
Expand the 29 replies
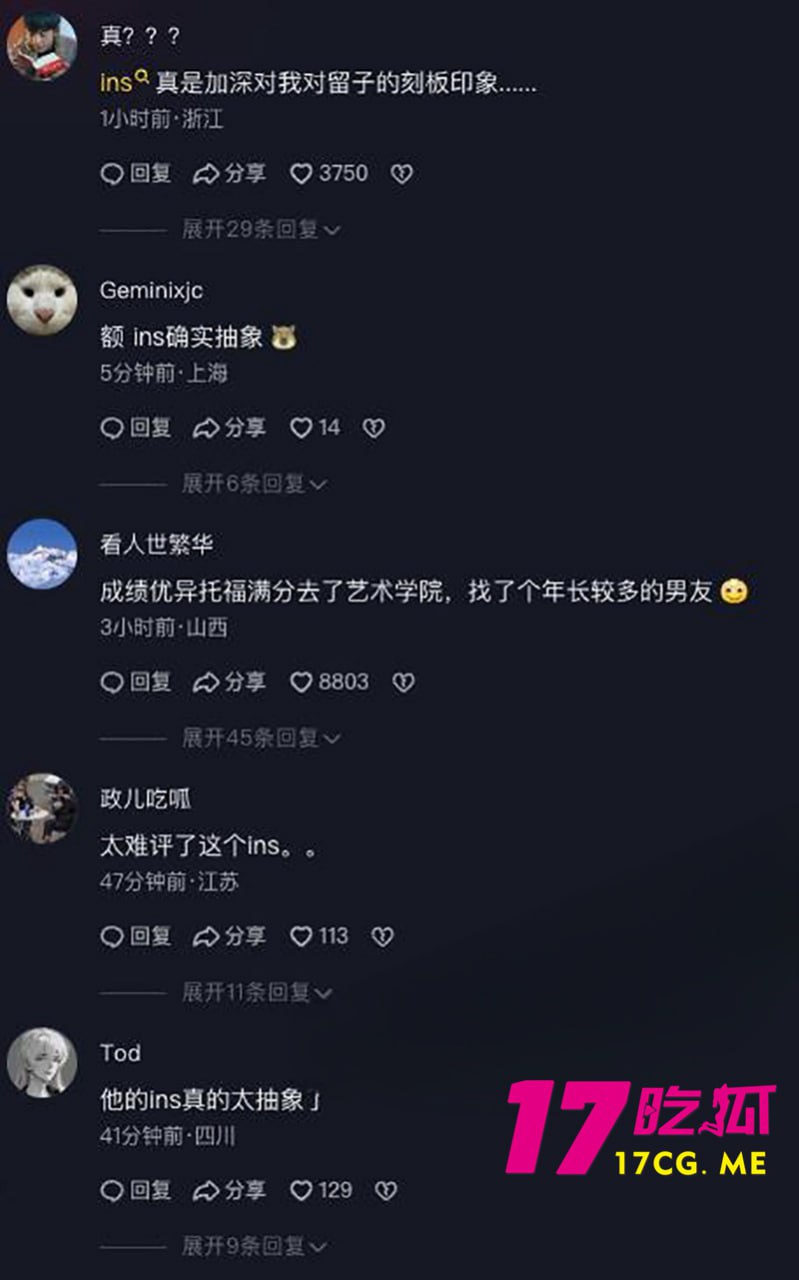point(261,230)
